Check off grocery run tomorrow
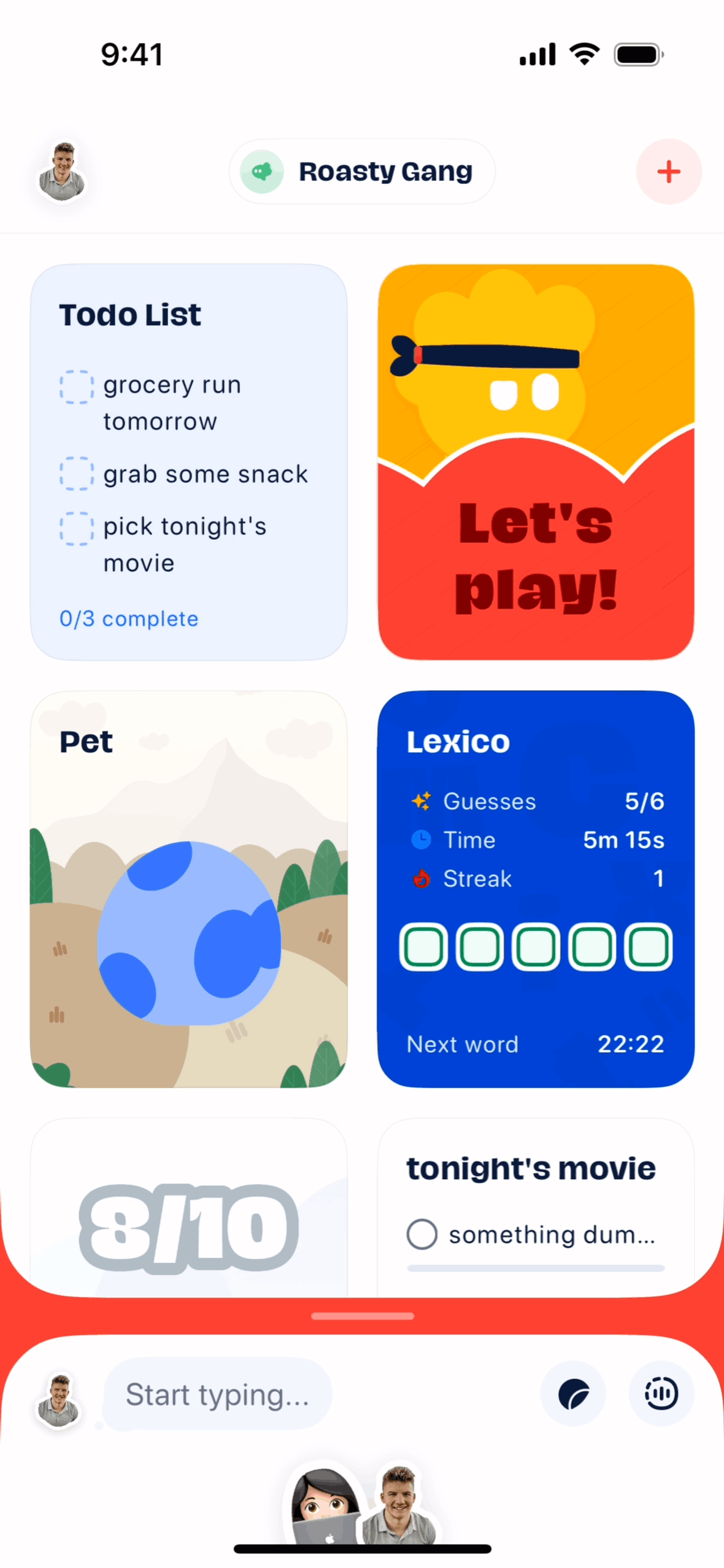 click(x=77, y=387)
